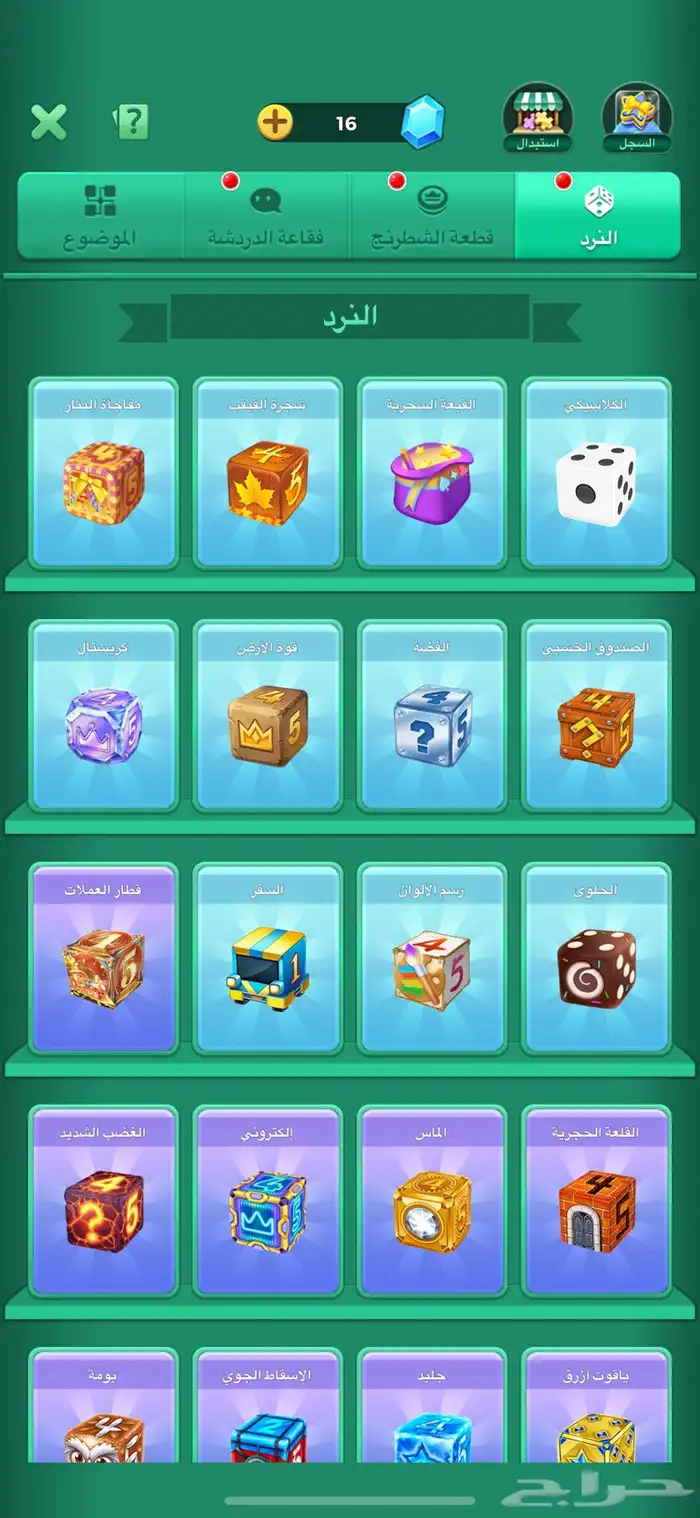Open the السفر travel dice card
Image resolution: width=700 pixels, height=1518 pixels.
click(x=267, y=959)
